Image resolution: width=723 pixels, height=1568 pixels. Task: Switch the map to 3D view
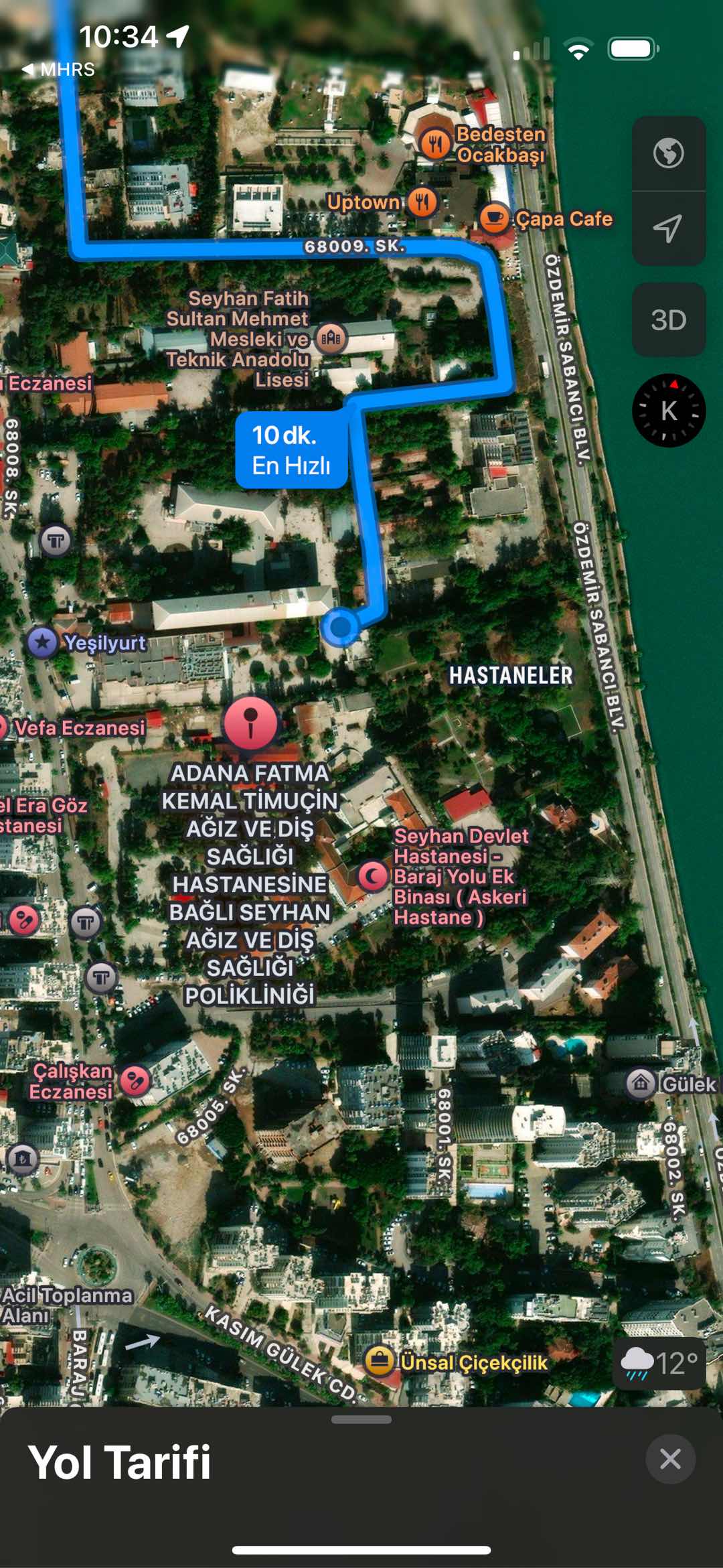click(668, 320)
